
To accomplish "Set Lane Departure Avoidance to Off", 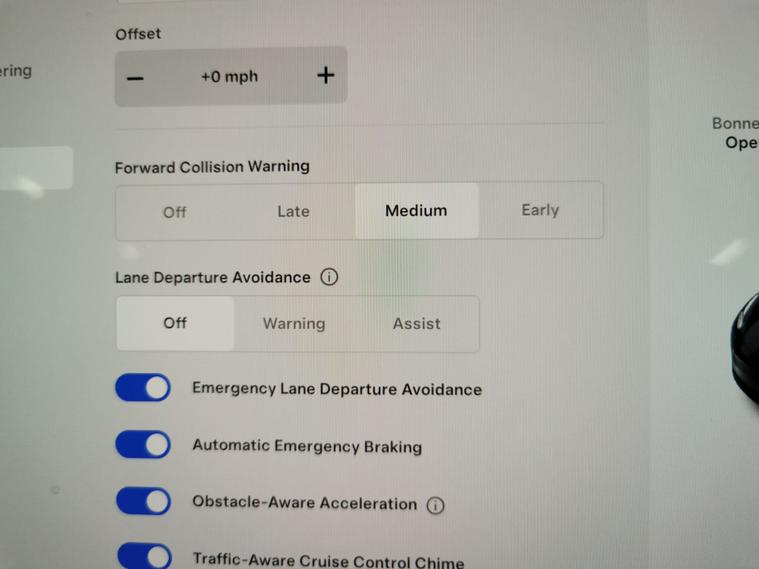I will pos(175,323).
